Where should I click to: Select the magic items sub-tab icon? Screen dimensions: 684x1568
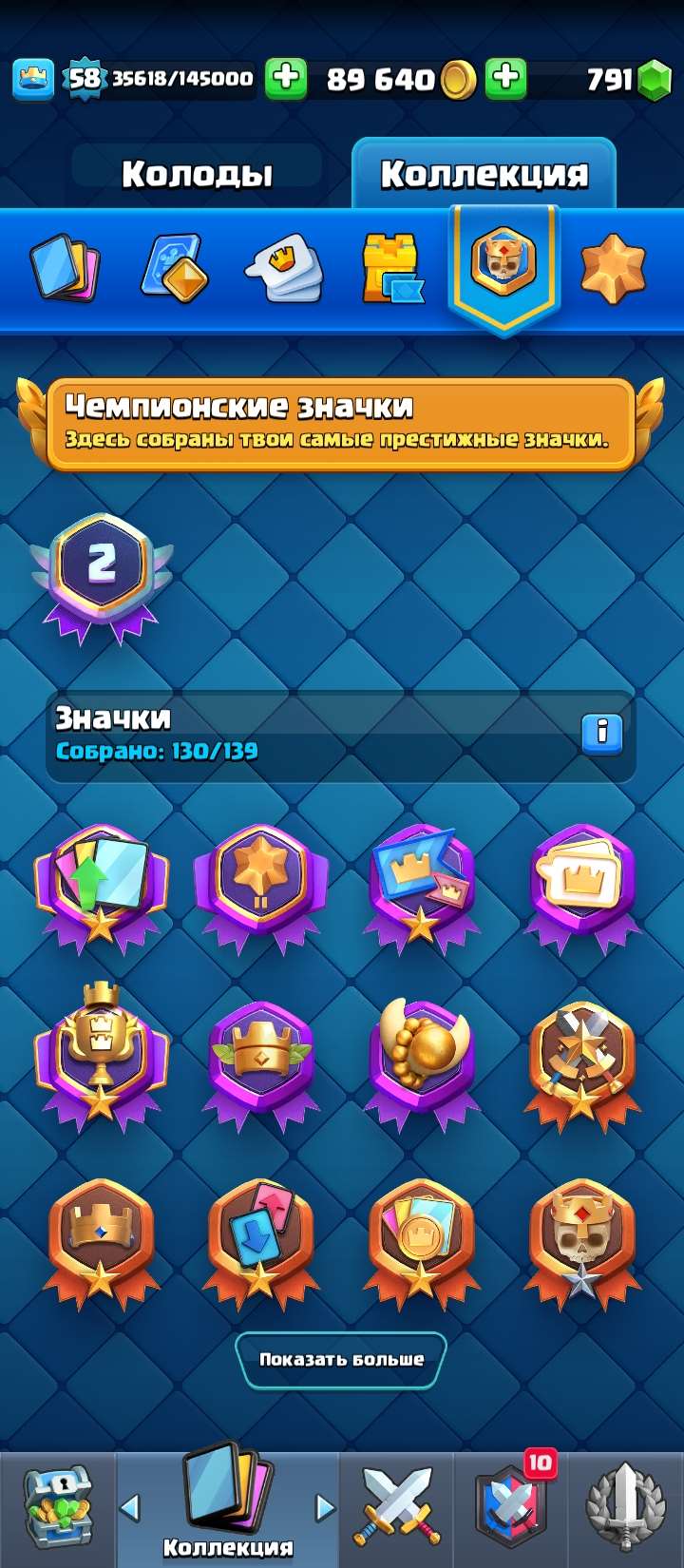coord(174,271)
